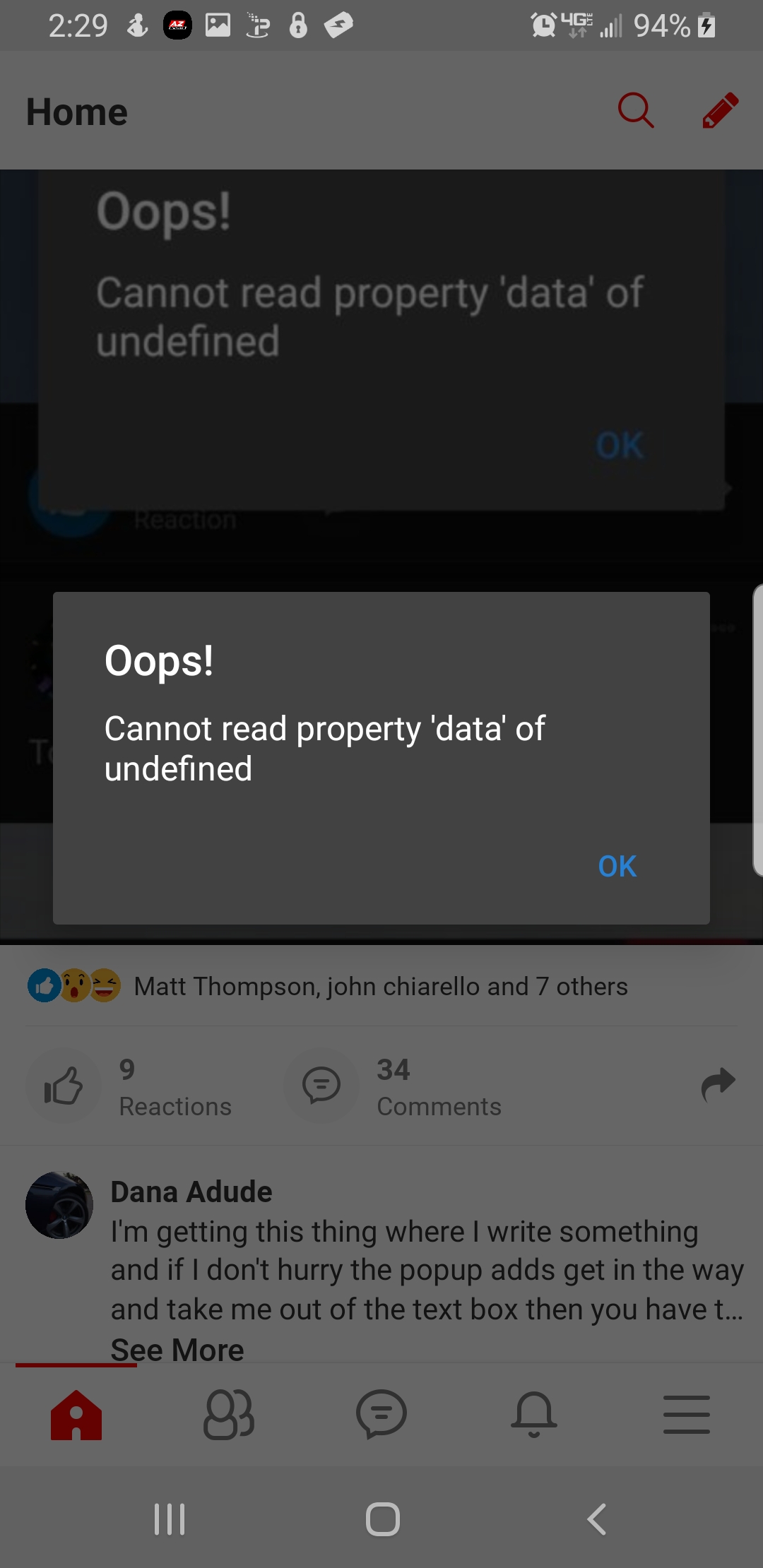
Task: Switch to the groups tab in the bottom bar
Action: [x=229, y=1415]
